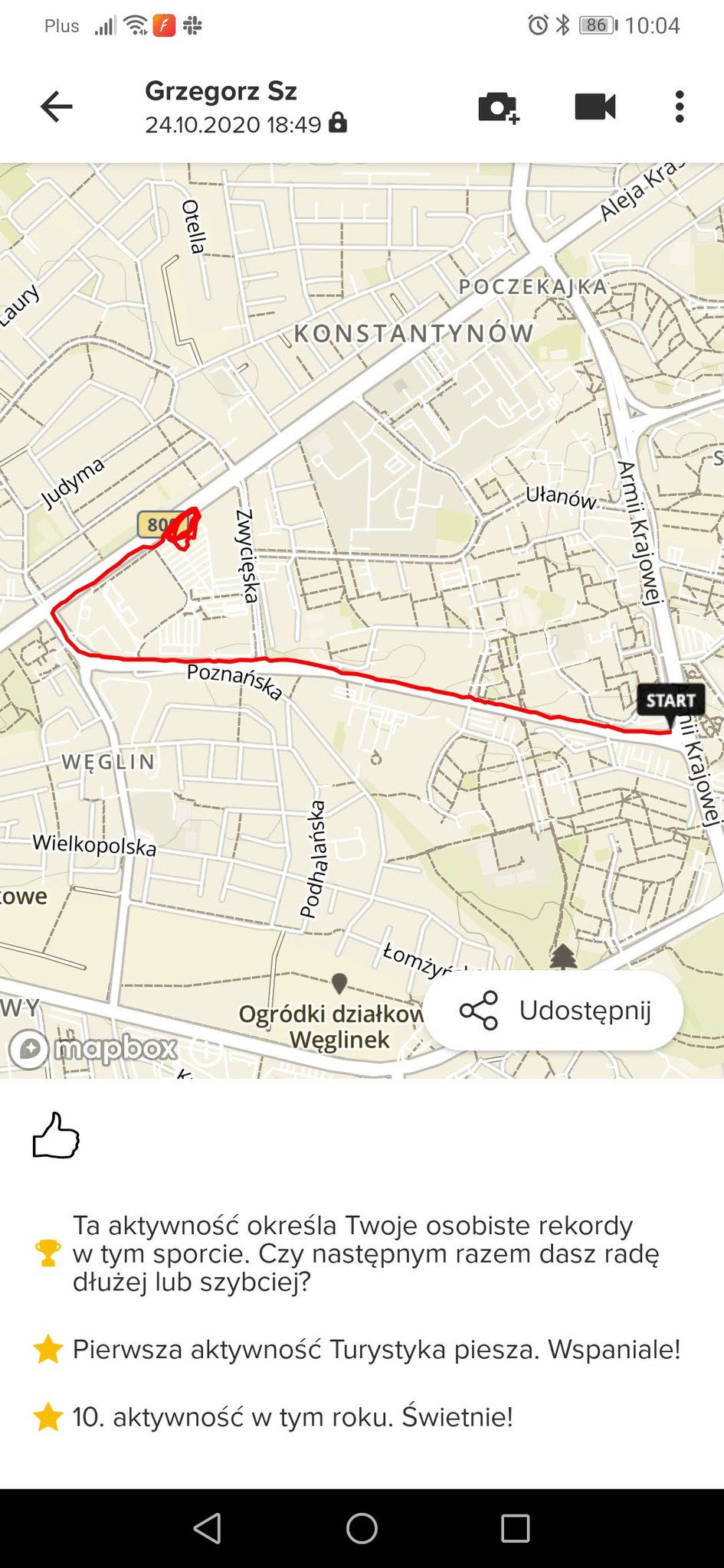This screenshot has height=1568, width=724.
Task: Add a photo to the activity
Action: click(x=499, y=107)
